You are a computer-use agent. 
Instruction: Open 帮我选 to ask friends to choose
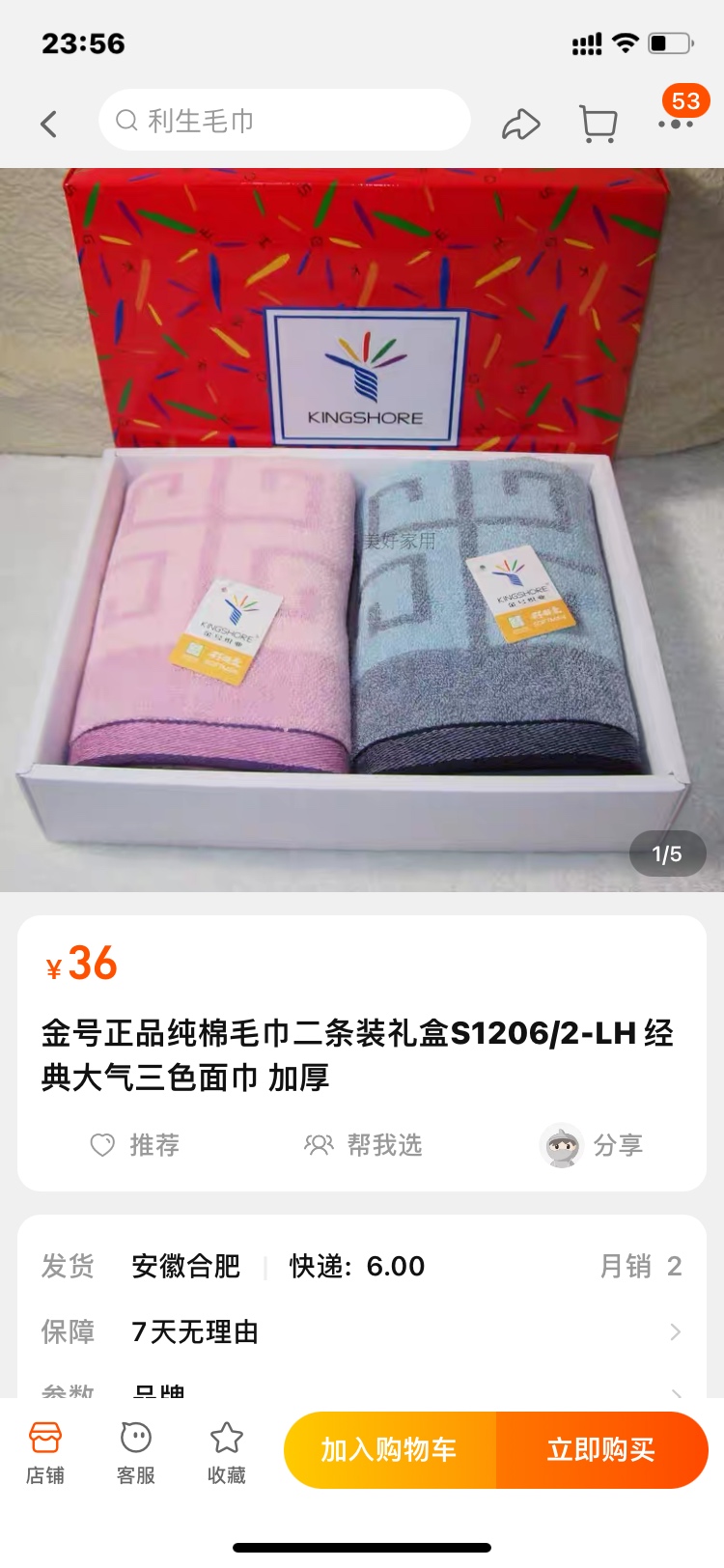364,1145
